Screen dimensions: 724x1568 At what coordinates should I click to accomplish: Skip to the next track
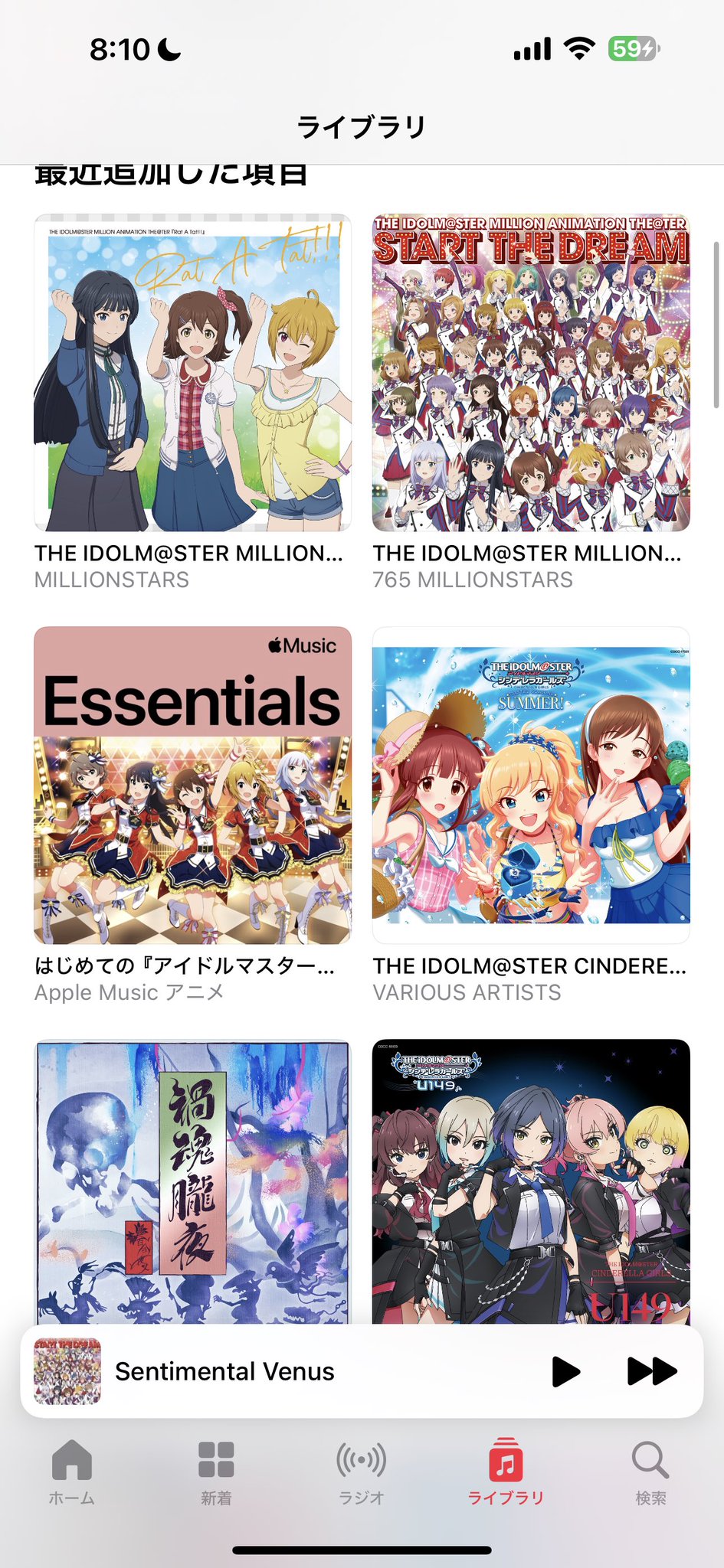coord(652,1371)
